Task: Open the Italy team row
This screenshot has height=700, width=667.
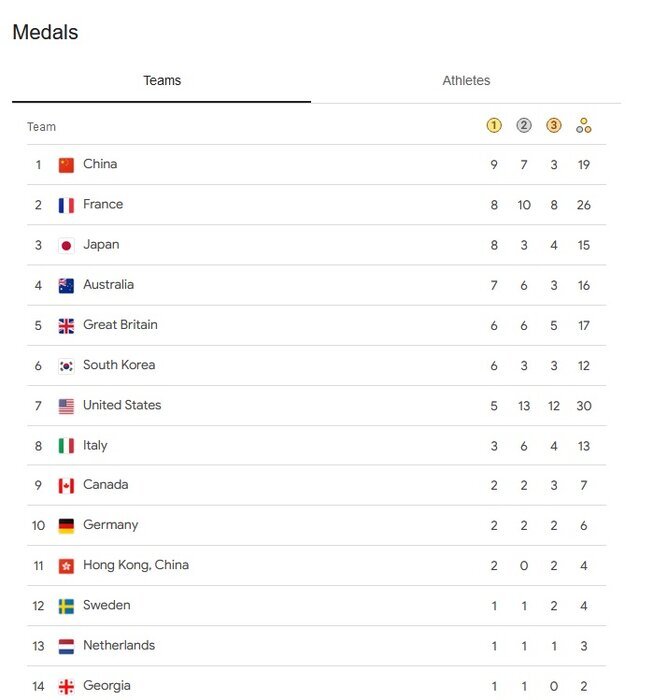Action: [95, 445]
